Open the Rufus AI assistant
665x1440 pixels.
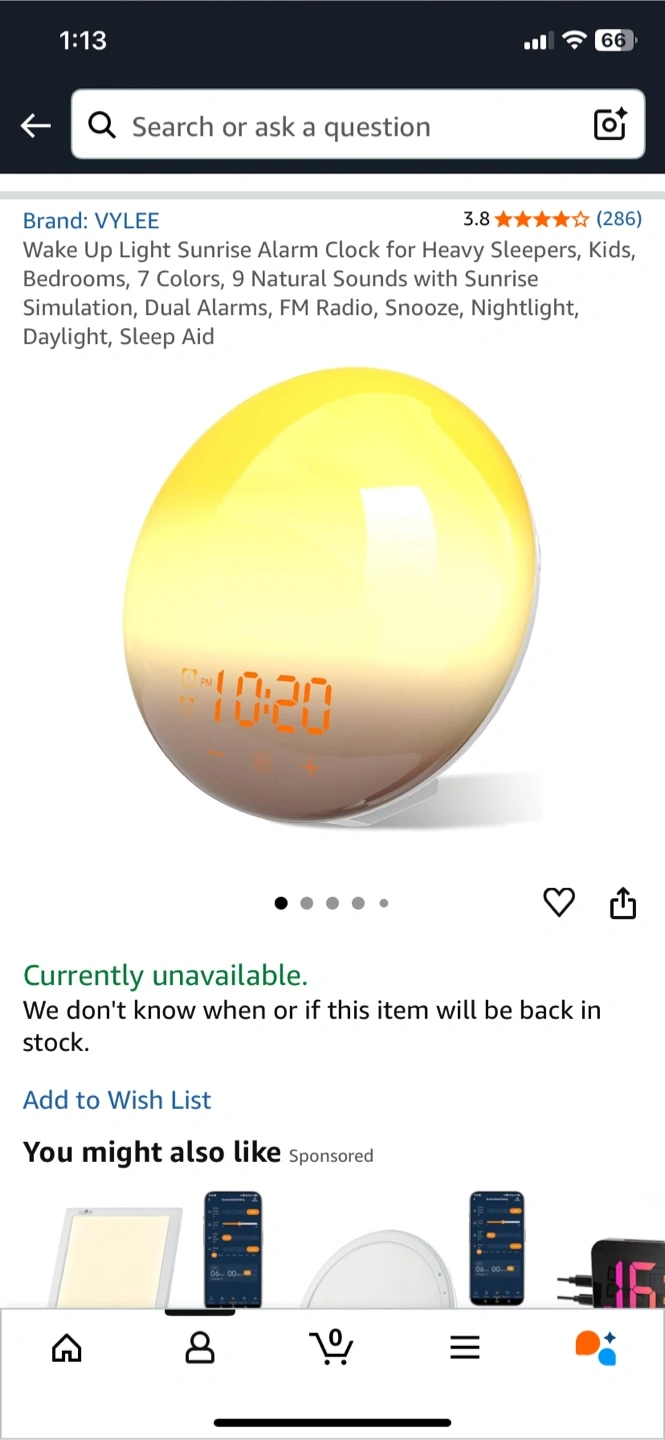coord(596,1348)
